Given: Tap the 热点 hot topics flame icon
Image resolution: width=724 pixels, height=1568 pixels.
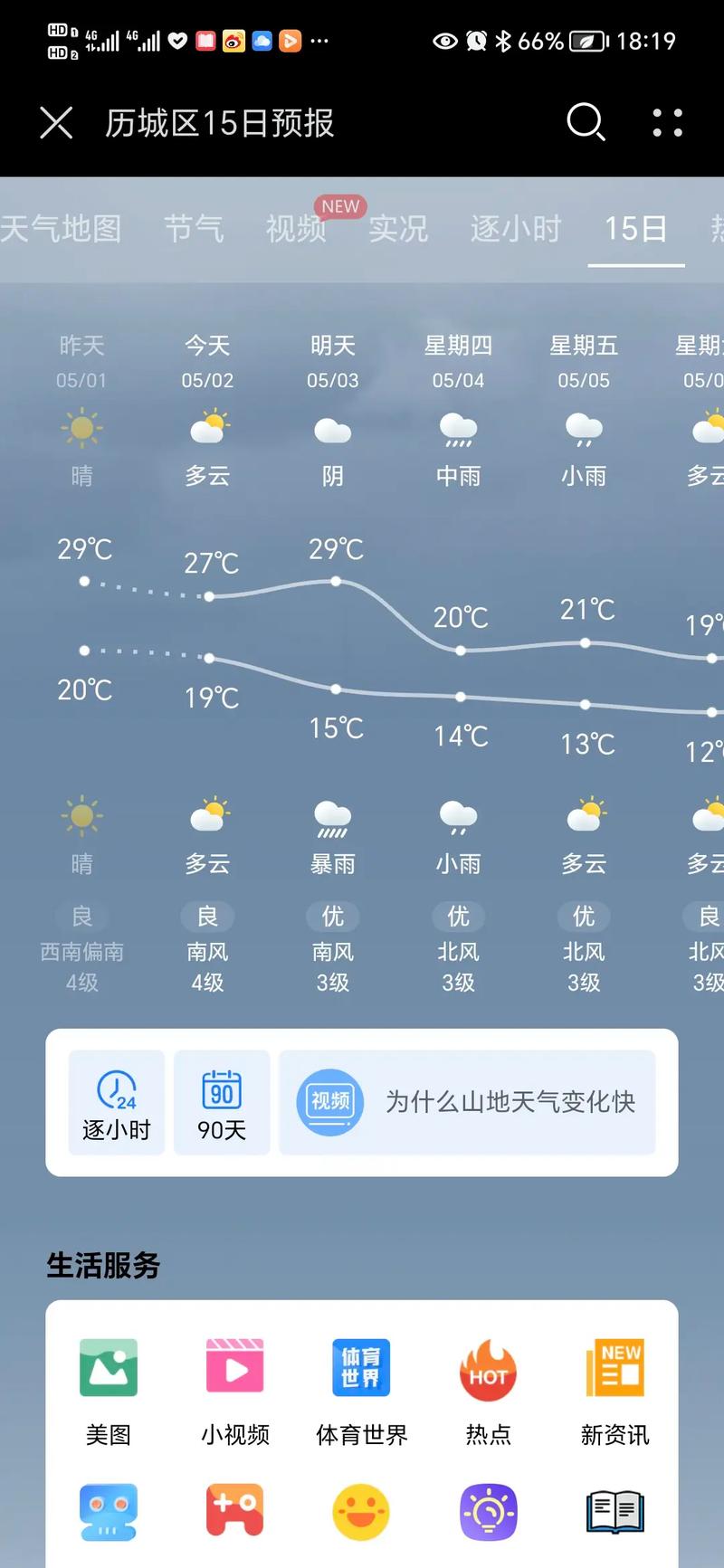Looking at the screenshot, I should click(x=488, y=1369).
